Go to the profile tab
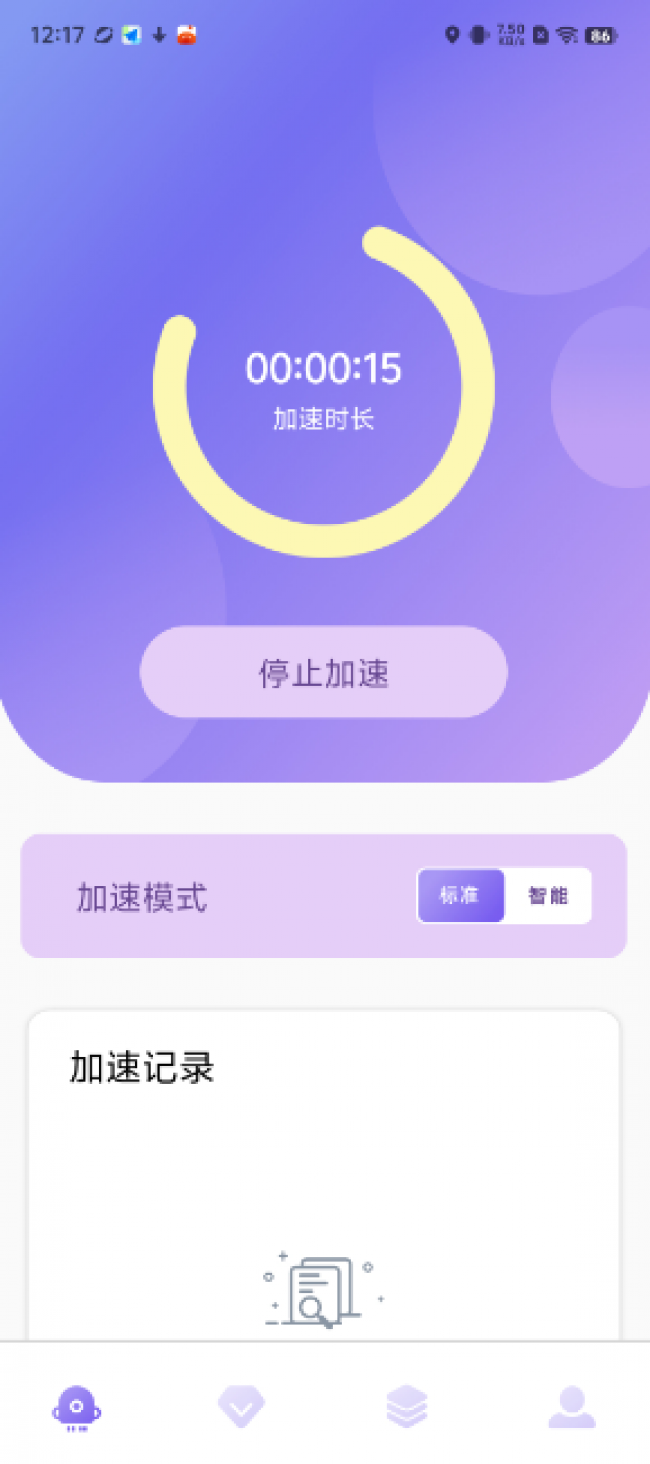 click(571, 1408)
